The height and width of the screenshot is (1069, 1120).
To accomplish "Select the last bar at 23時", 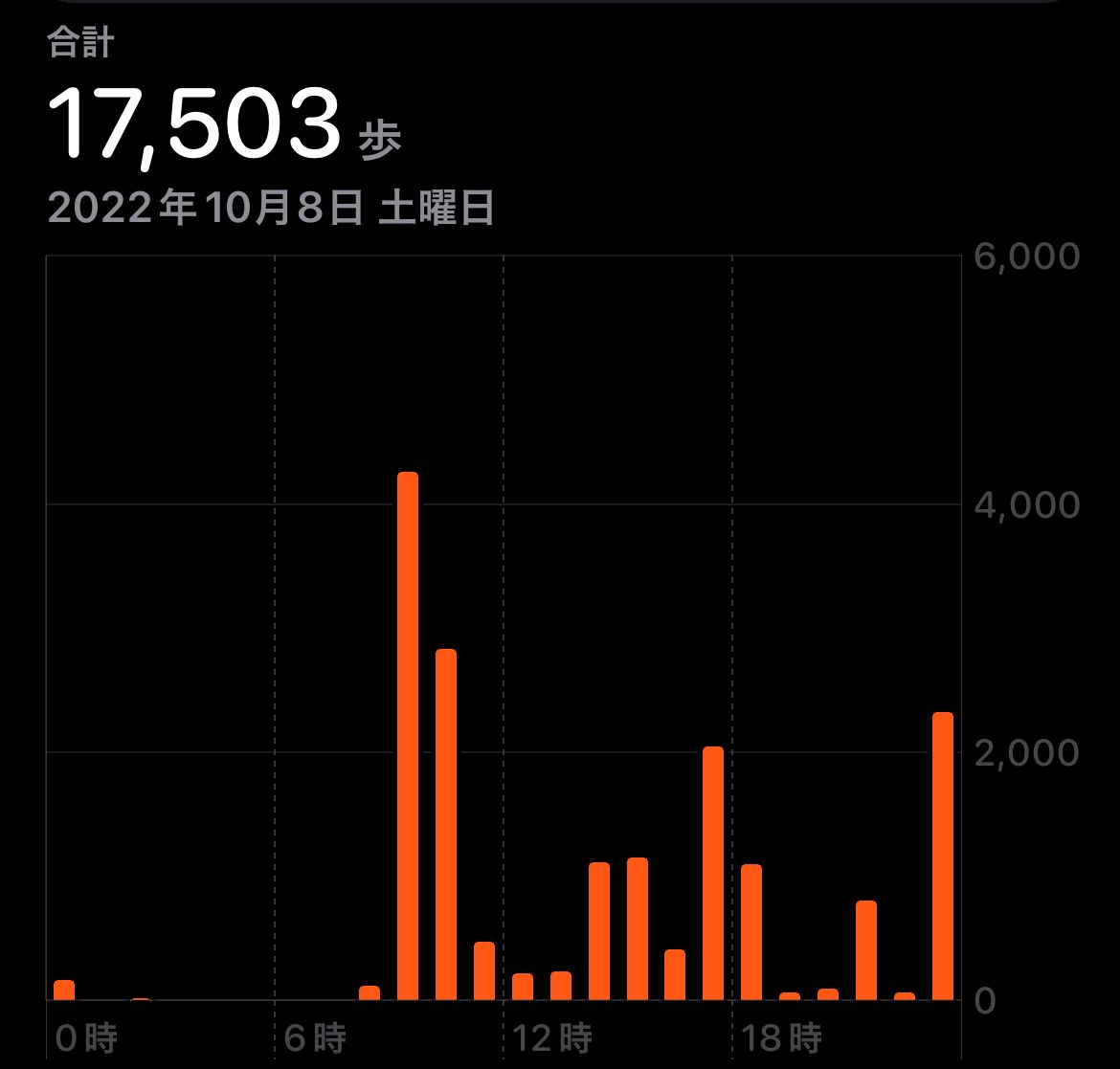I will 943,857.
